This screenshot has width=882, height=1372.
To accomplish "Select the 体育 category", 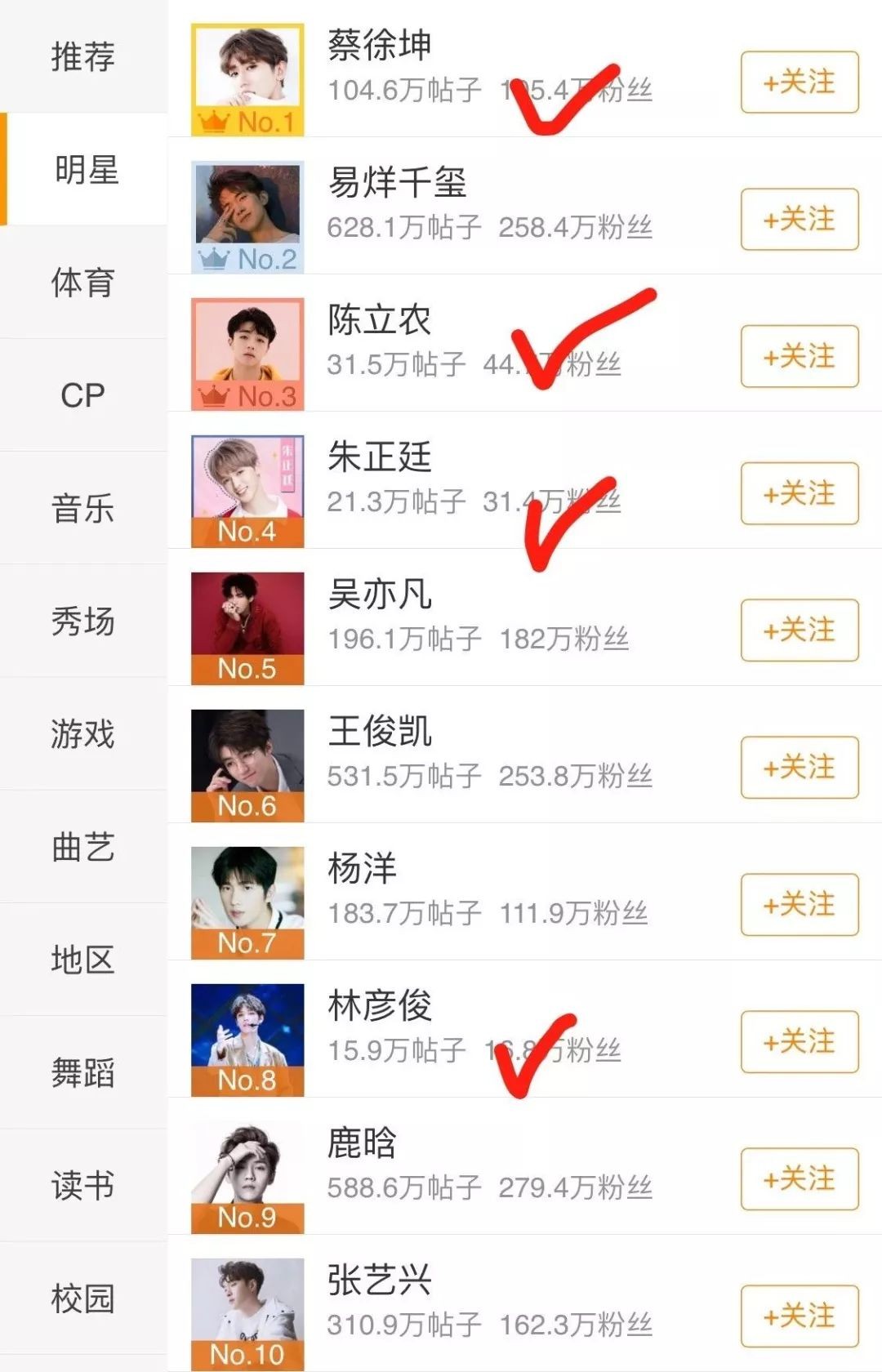I will coord(83,283).
